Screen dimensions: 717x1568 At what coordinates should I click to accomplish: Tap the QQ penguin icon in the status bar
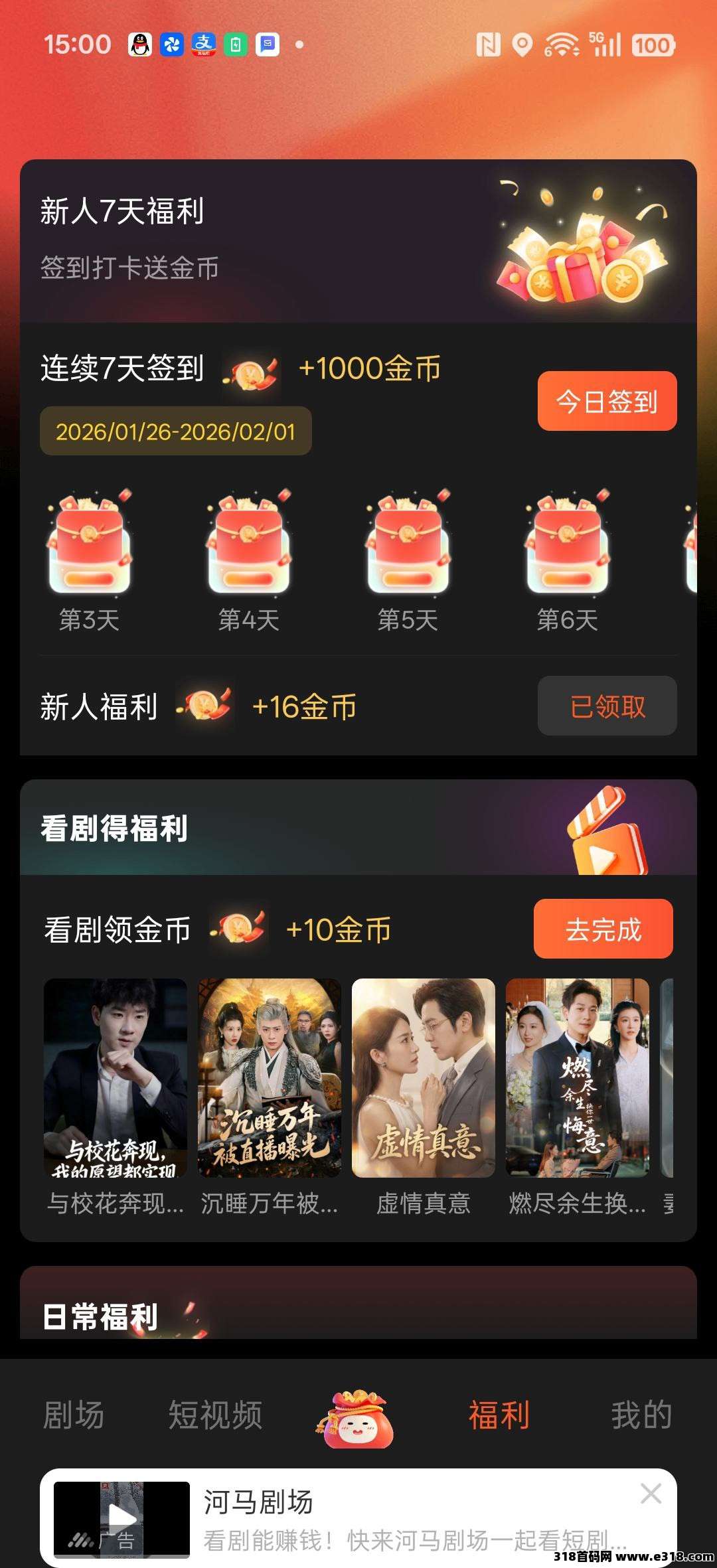[x=137, y=43]
